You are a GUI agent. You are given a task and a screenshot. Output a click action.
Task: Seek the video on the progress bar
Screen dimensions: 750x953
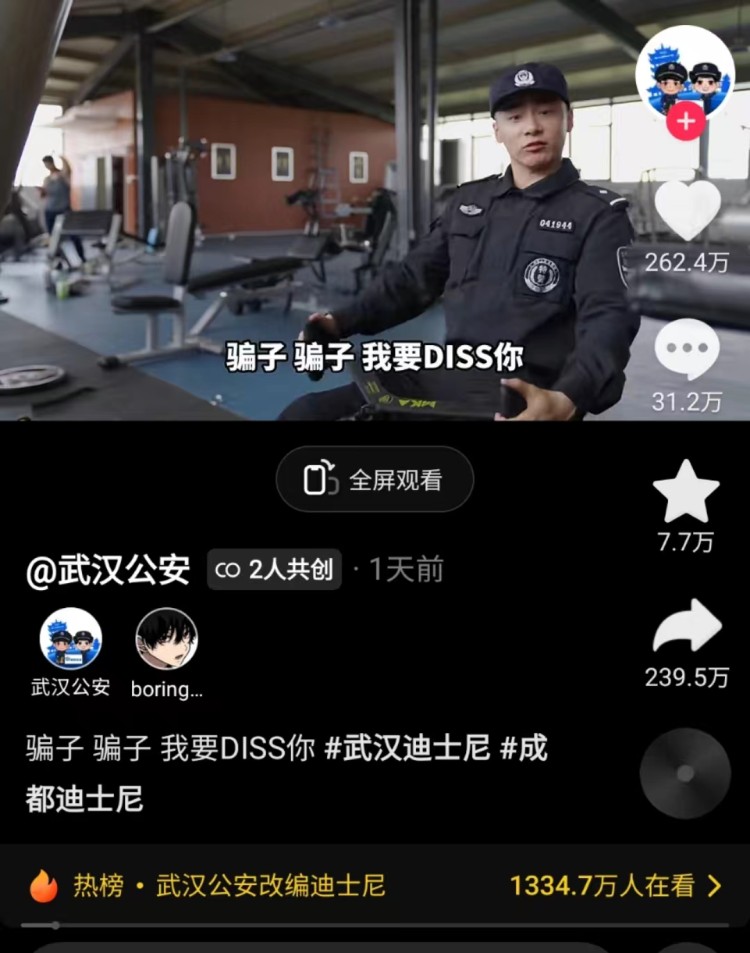tap(375, 925)
